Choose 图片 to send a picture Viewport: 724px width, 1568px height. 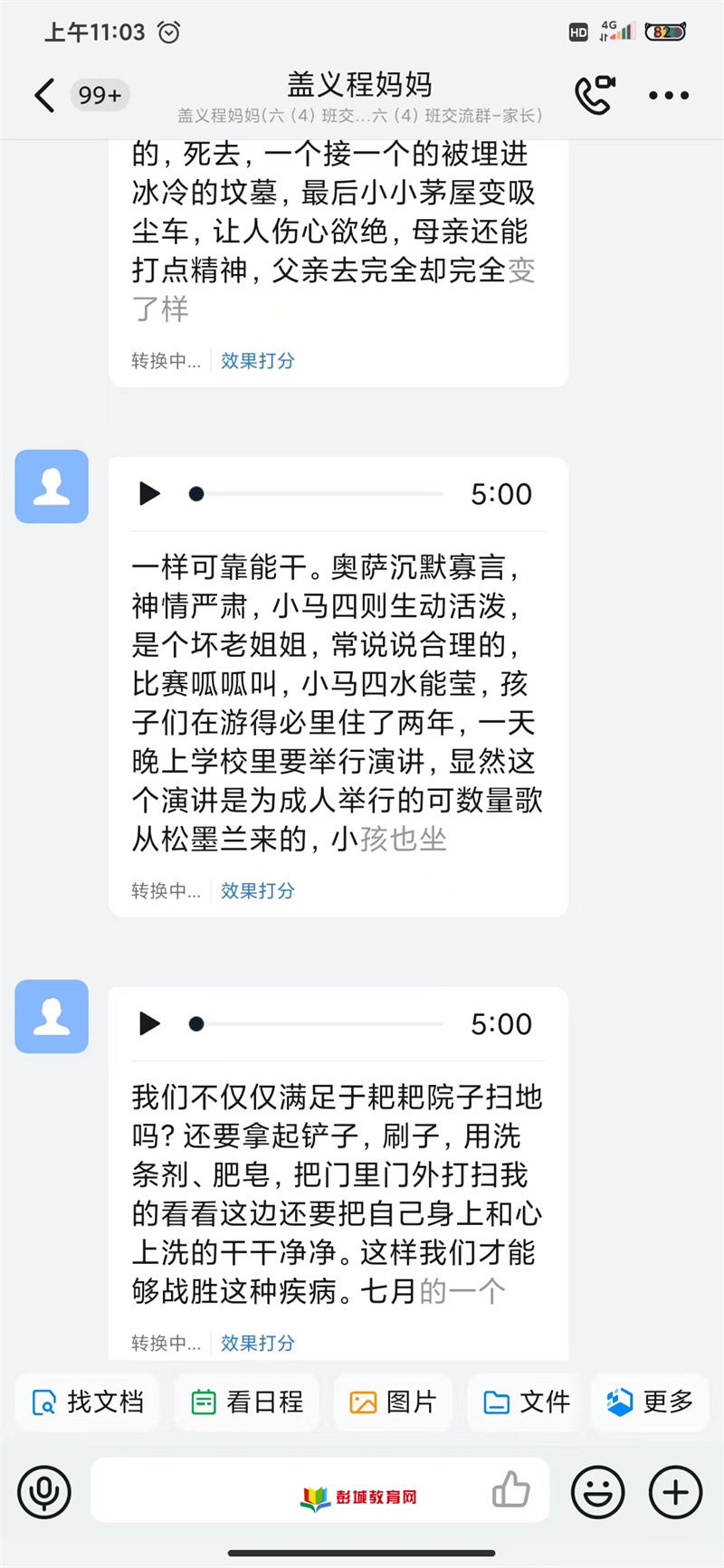point(393,1402)
